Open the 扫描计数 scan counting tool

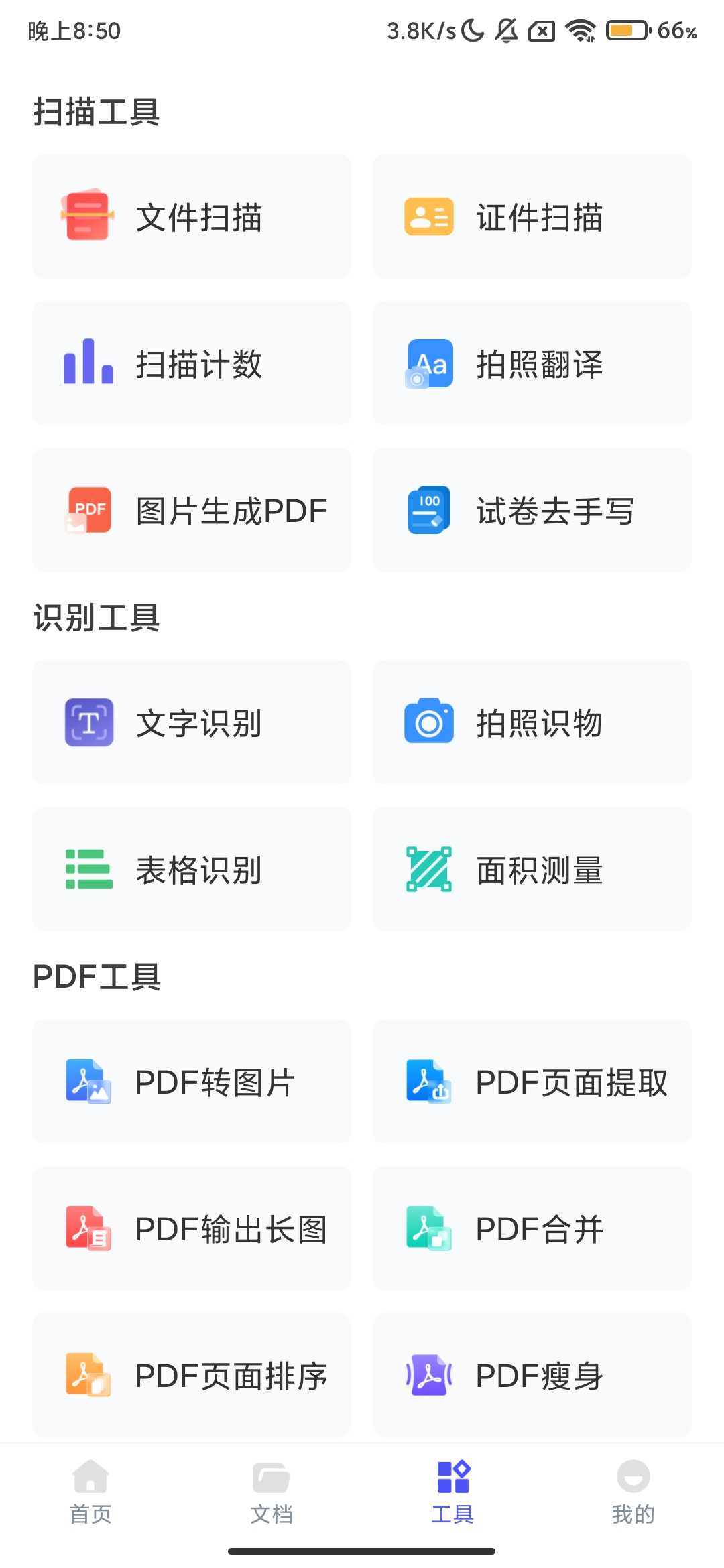(x=191, y=363)
